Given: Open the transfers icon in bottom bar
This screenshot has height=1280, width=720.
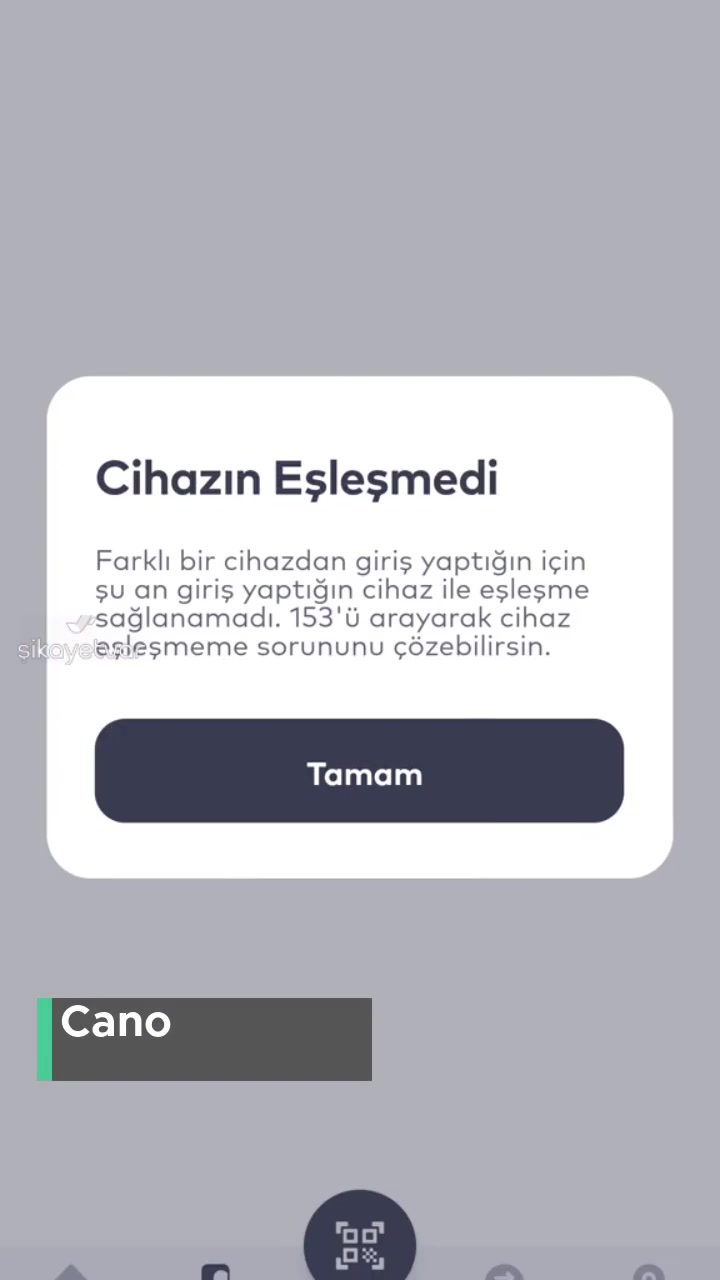Looking at the screenshot, I should click(x=504, y=1270).
